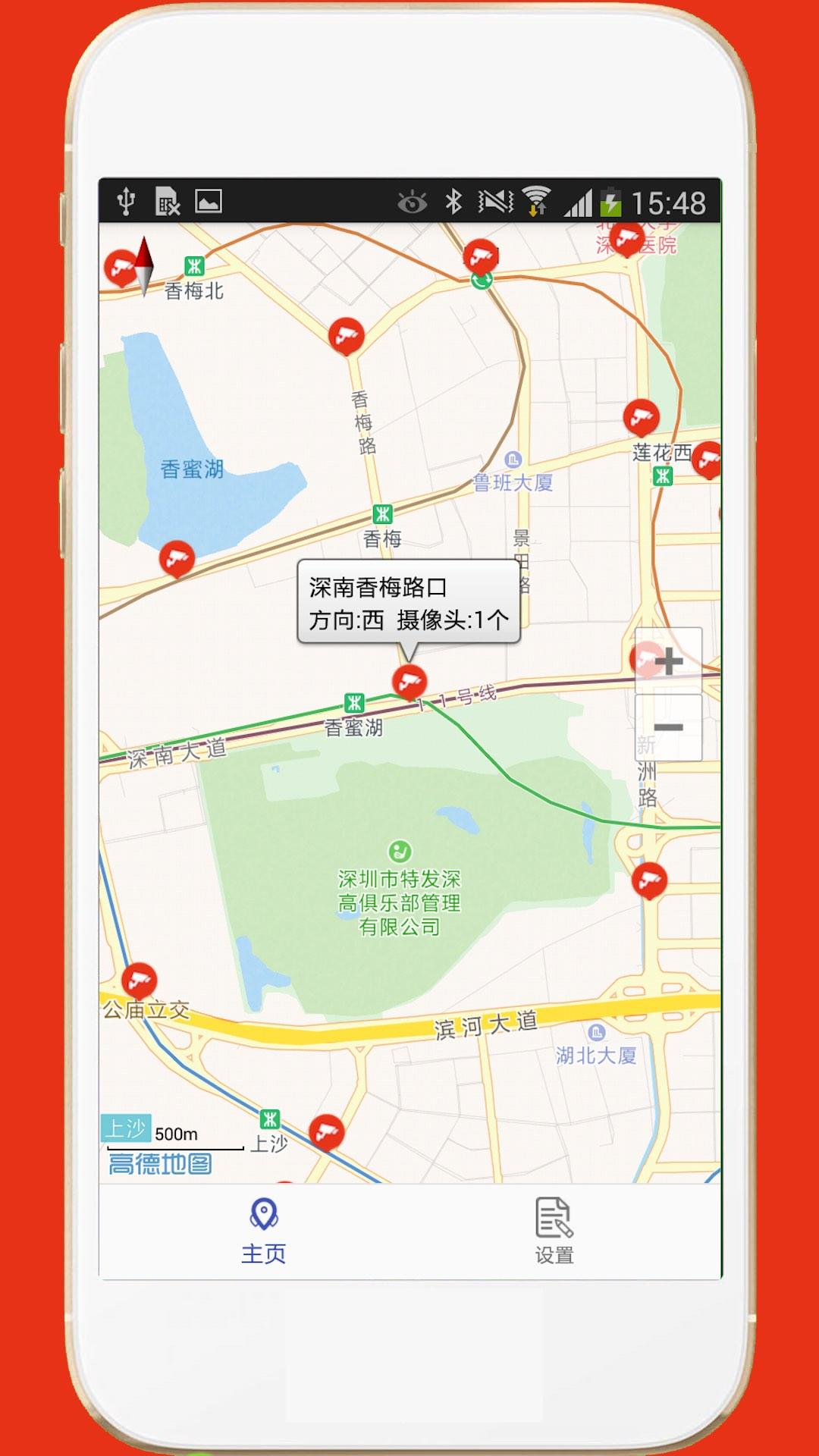819x1456 pixels.
Task: Select the camera marker near 香梅北 station
Action: 121,267
